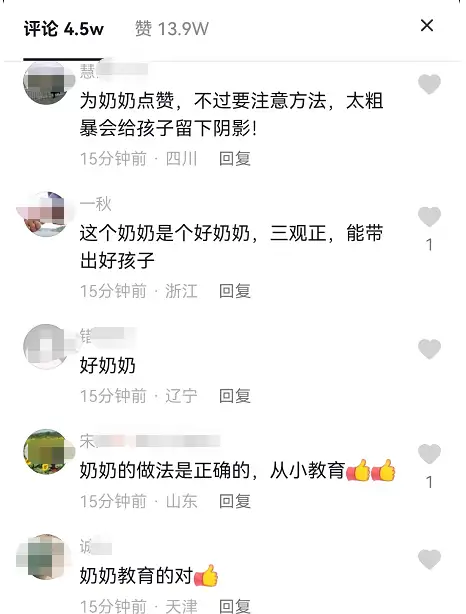Close the comments panel
Viewport: 466px width, 614px height.
pyautogui.click(x=426, y=25)
